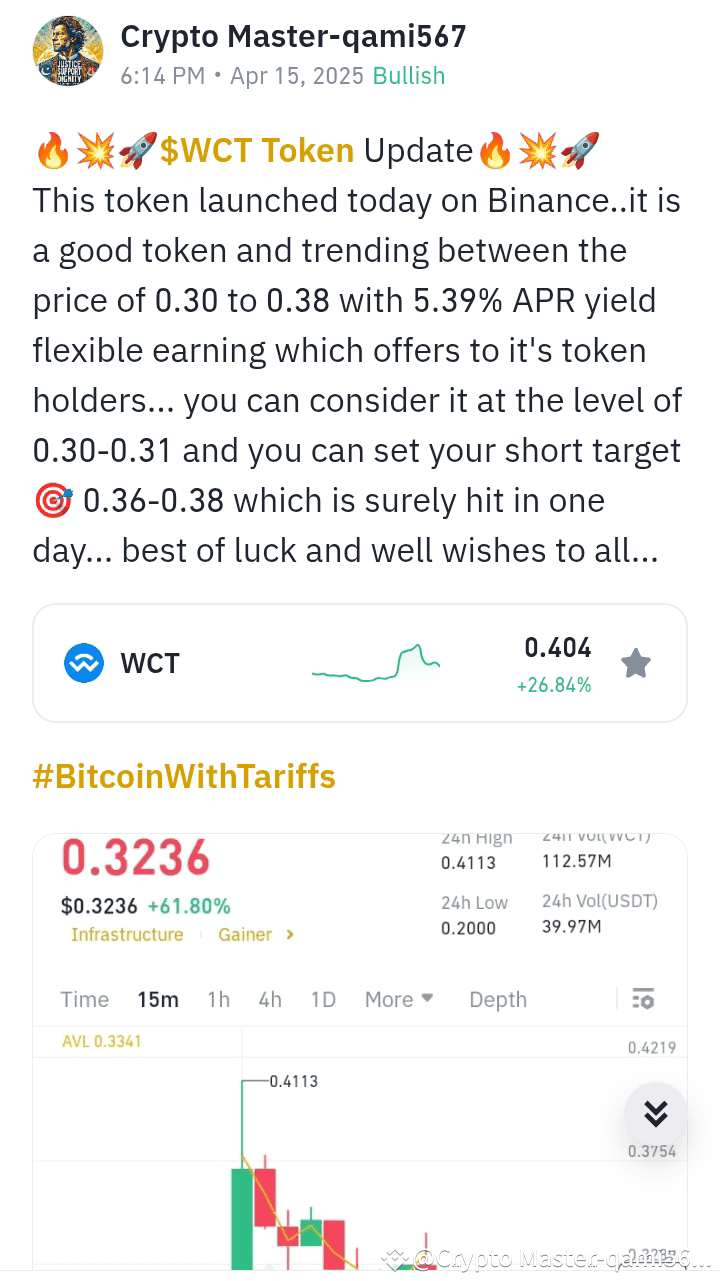Select the "Infrastructure" category tag
The image size is (720, 1281).
coord(126,934)
